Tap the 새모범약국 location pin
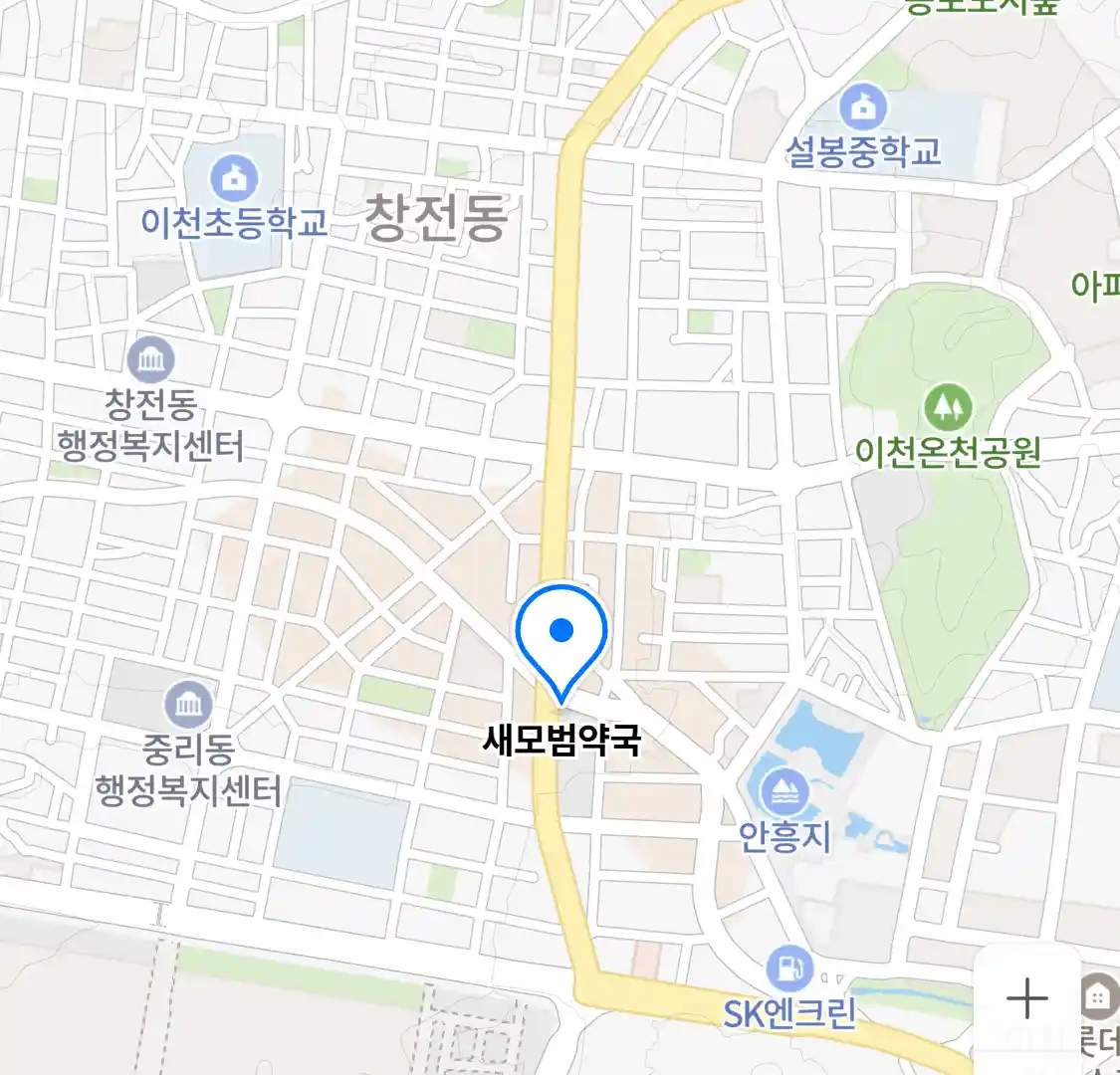The width and height of the screenshot is (1120, 1075). click(561, 637)
